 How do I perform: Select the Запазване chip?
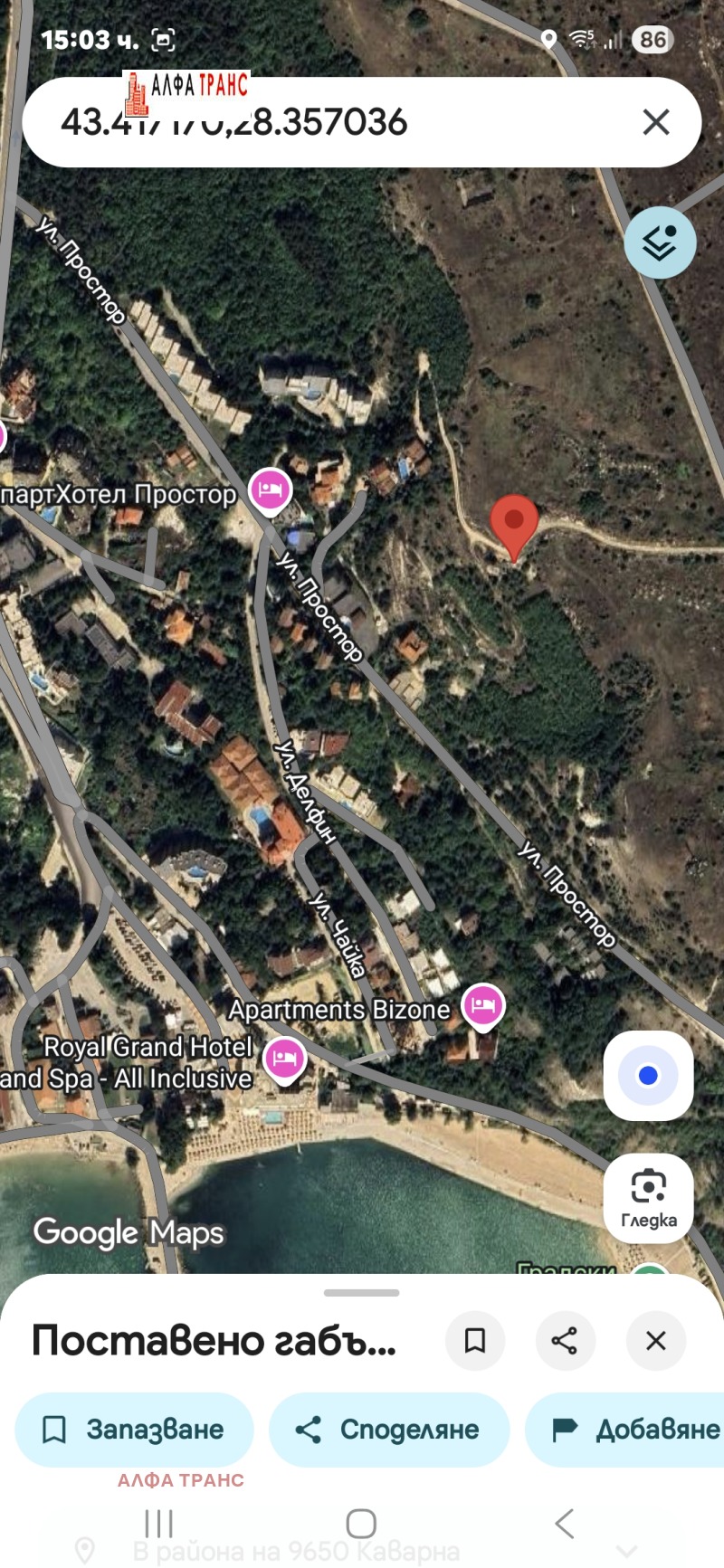point(134,1429)
